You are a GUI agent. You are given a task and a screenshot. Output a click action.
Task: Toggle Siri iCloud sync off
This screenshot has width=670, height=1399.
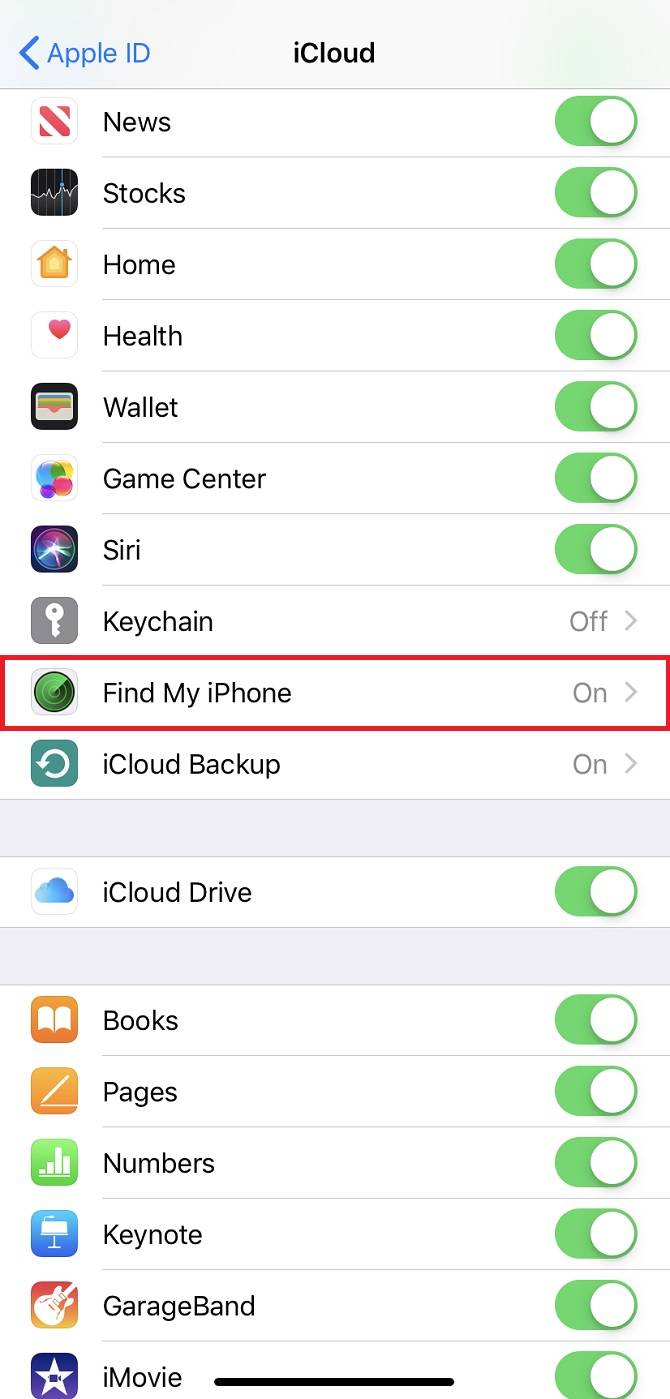[x=595, y=550]
